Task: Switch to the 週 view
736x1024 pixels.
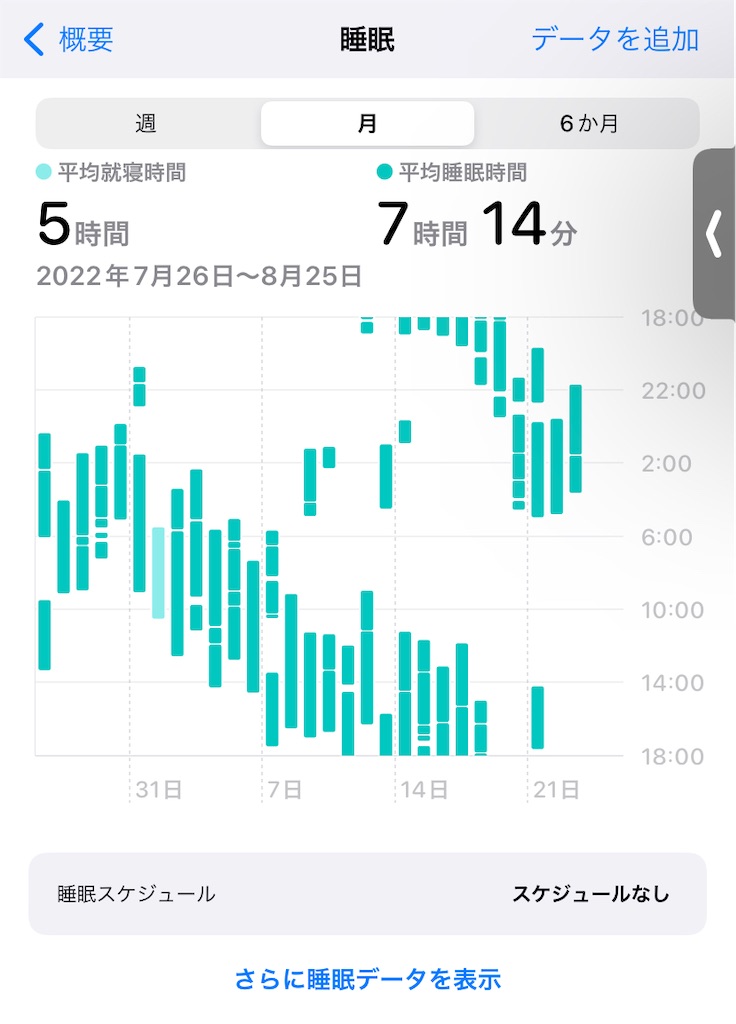Action: (x=147, y=124)
